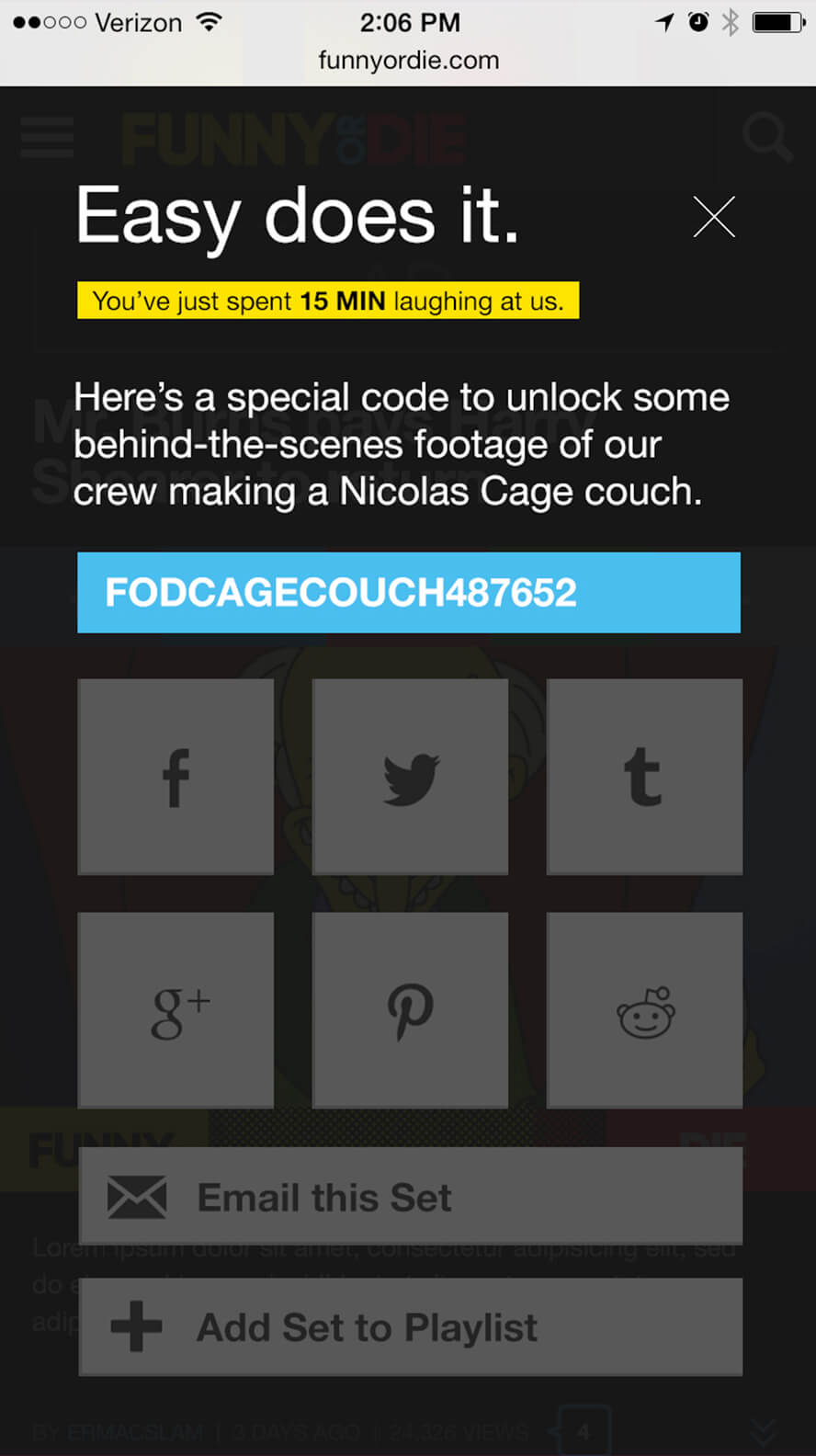This screenshot has height=1456, width=816.
Task: Share on Google Plus
Action: point(176,1010)
